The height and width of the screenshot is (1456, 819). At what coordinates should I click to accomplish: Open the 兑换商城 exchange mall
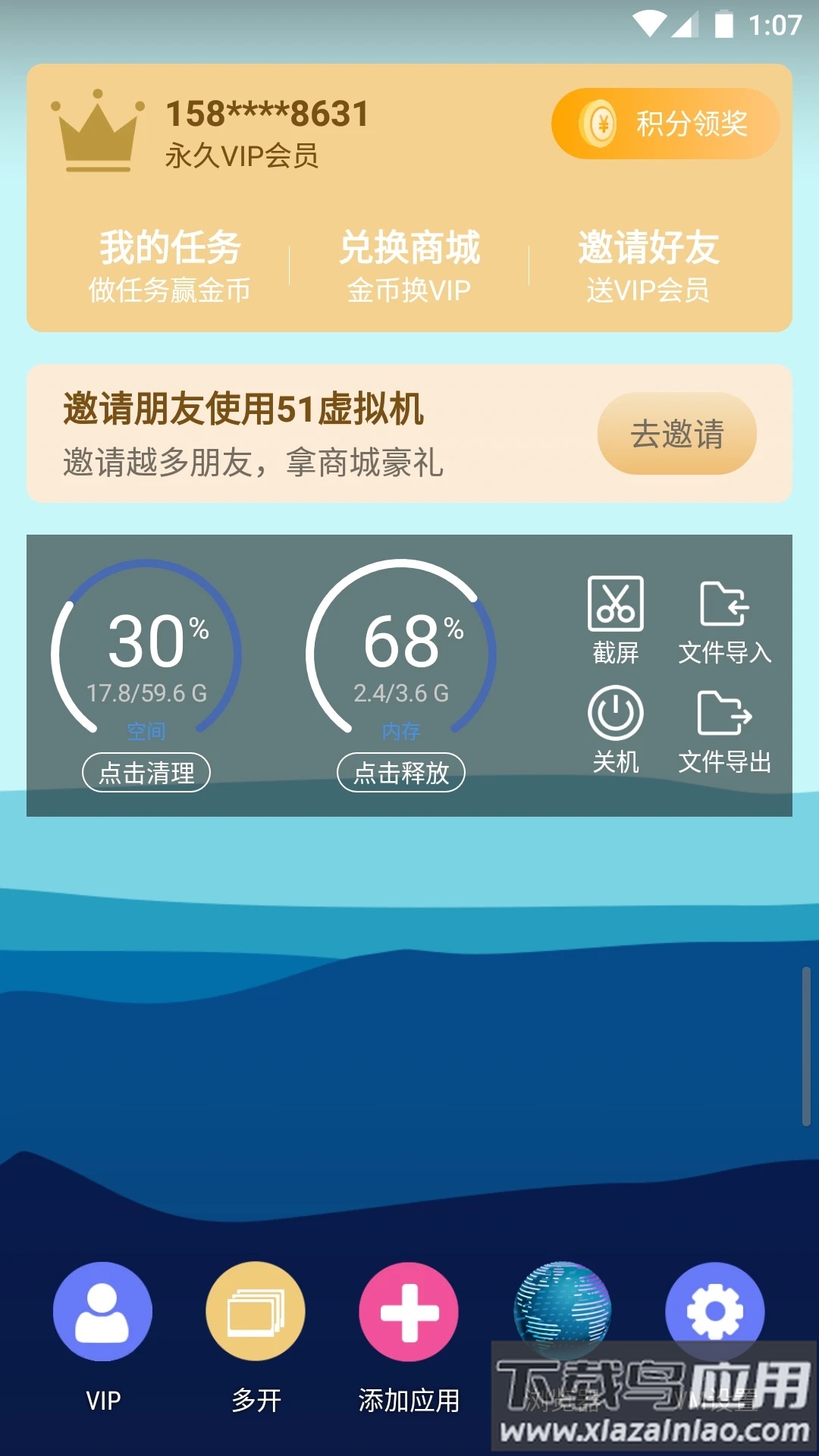click(409, 263)
